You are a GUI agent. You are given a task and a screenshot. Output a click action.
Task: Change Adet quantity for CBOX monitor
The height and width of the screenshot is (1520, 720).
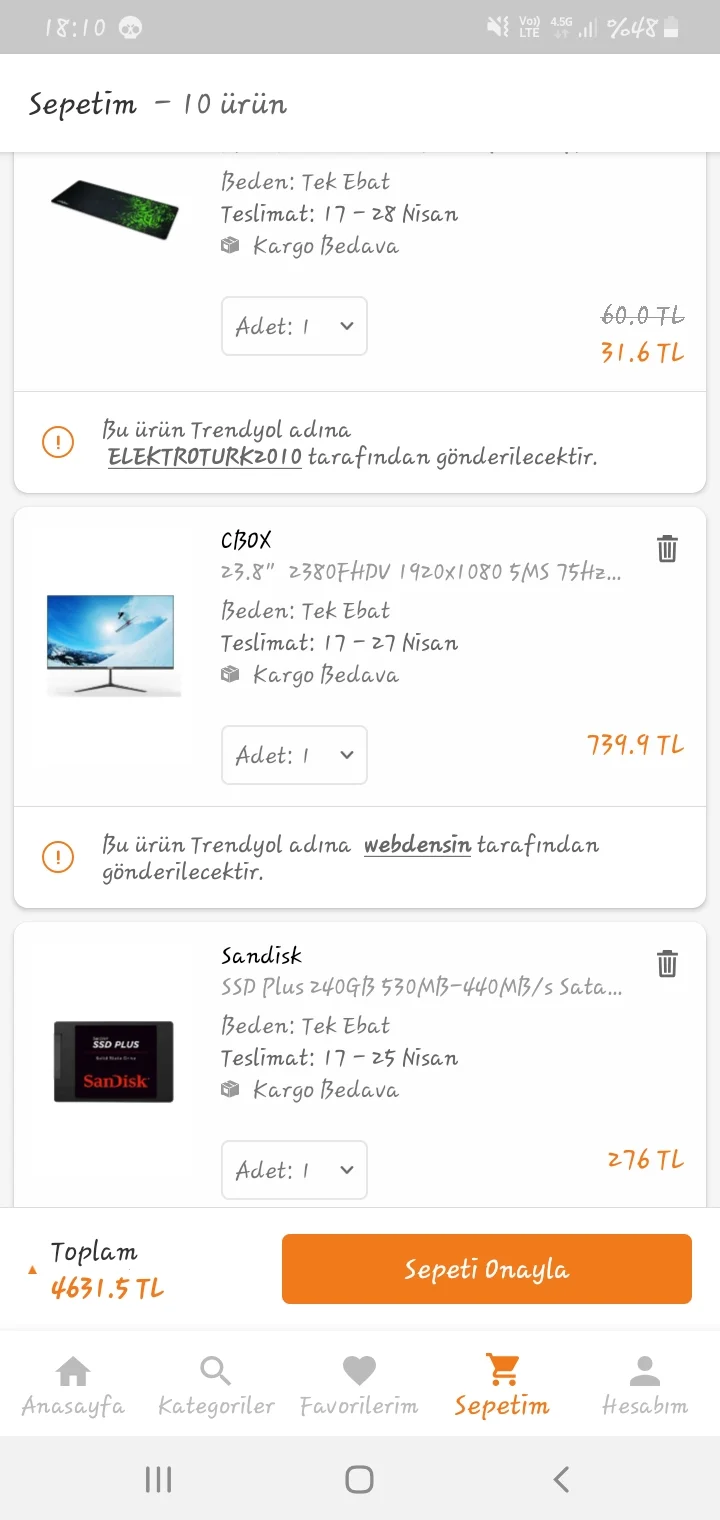point(294,755)
